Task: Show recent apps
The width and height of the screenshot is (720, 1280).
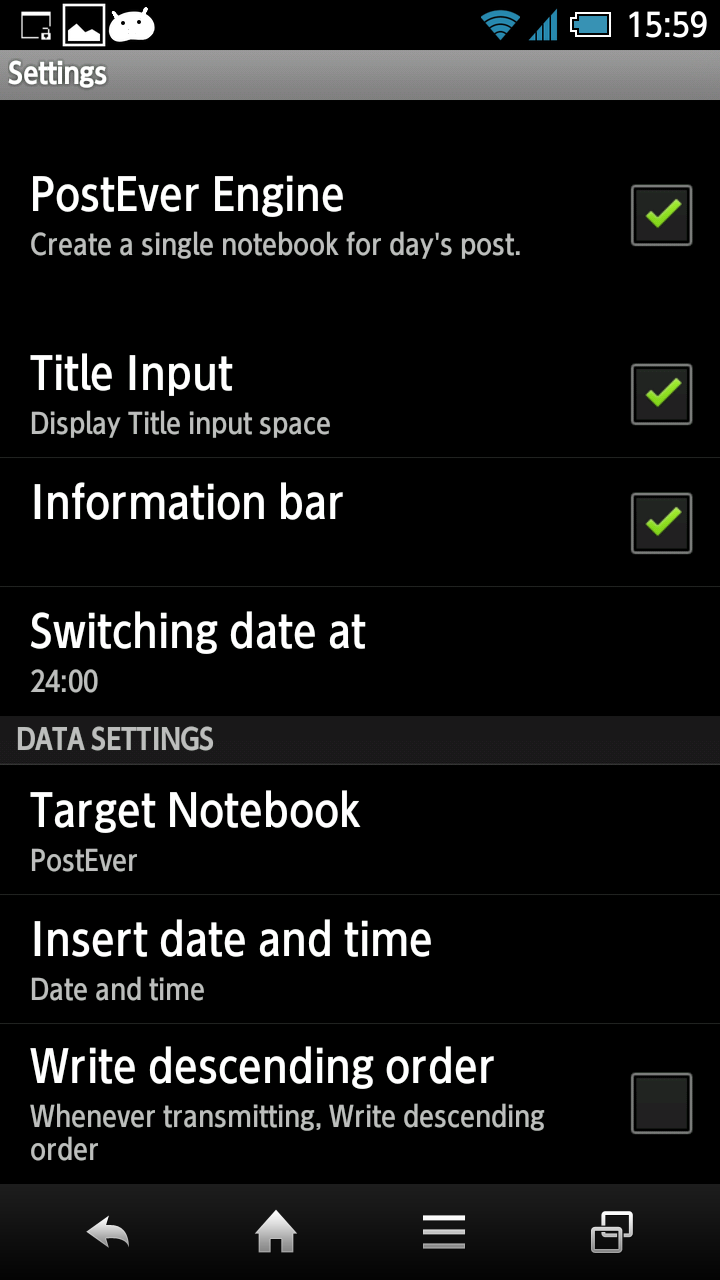Action: click(612, 1232)
